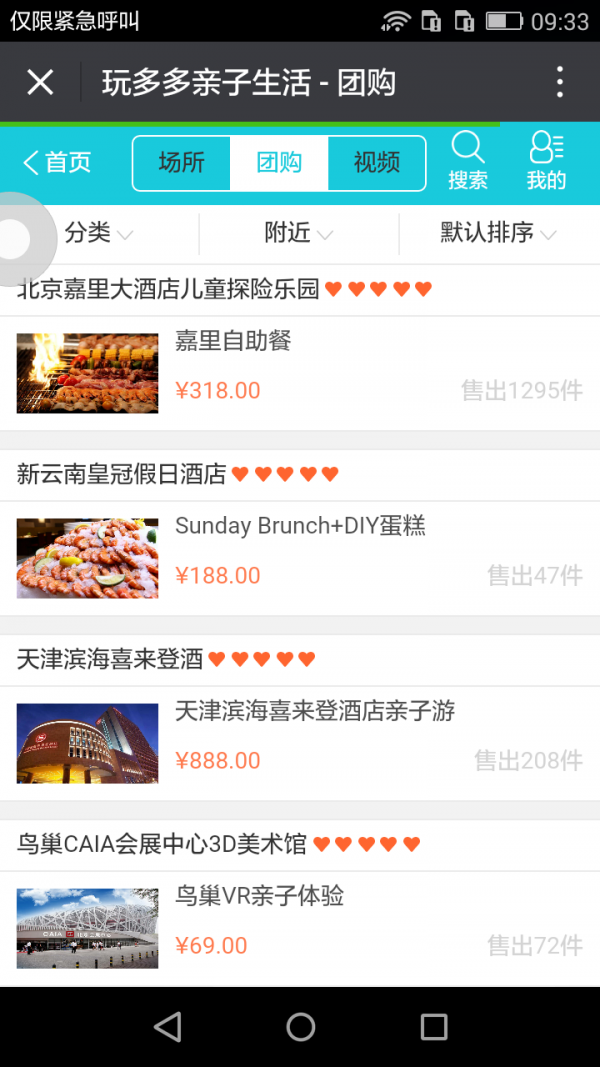Open venue 新云南皇冠假日酒店
The height and width of the screenshot is (1067, 600).
point(122,474)
